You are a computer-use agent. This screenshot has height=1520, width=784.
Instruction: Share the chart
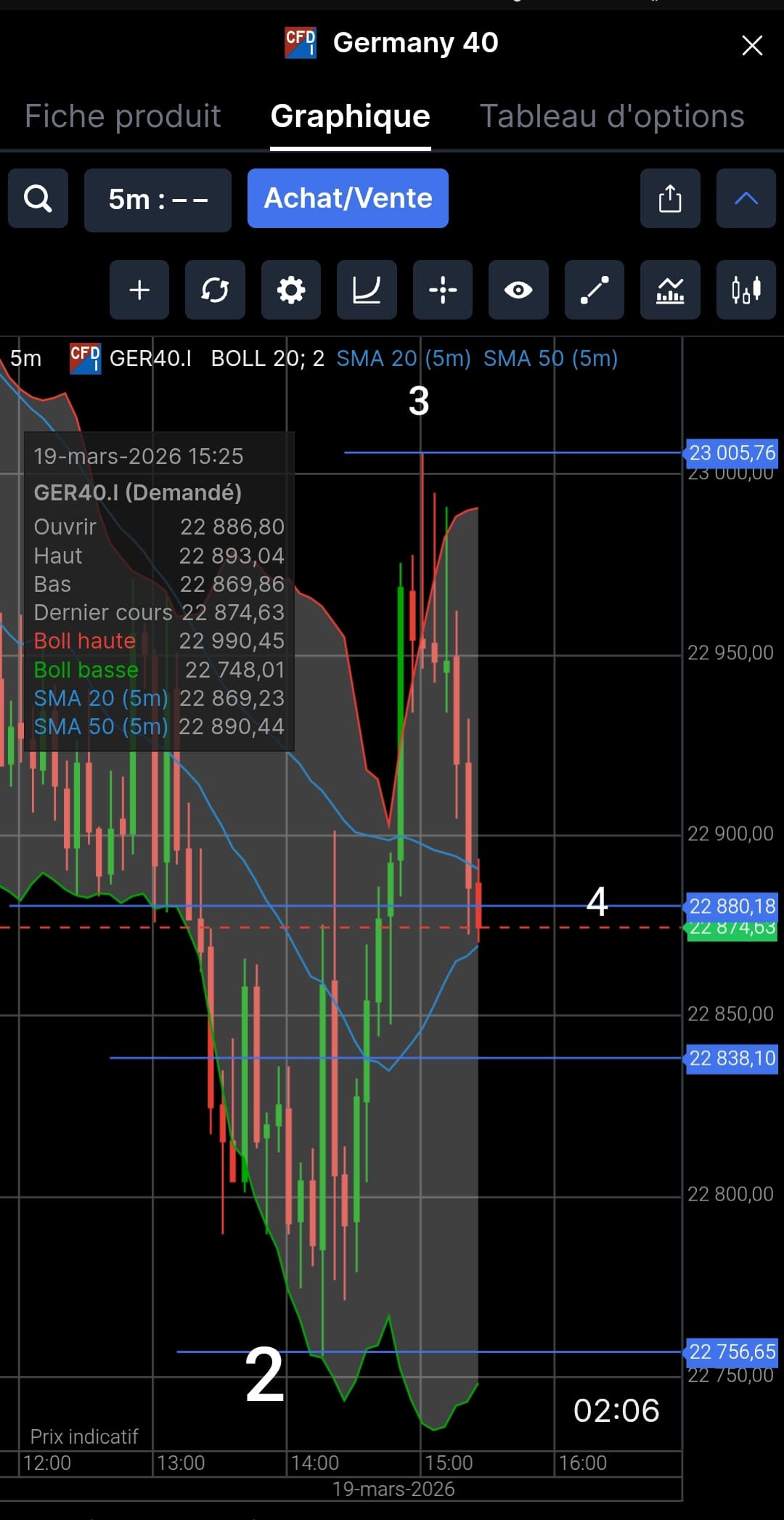point(670,198)
